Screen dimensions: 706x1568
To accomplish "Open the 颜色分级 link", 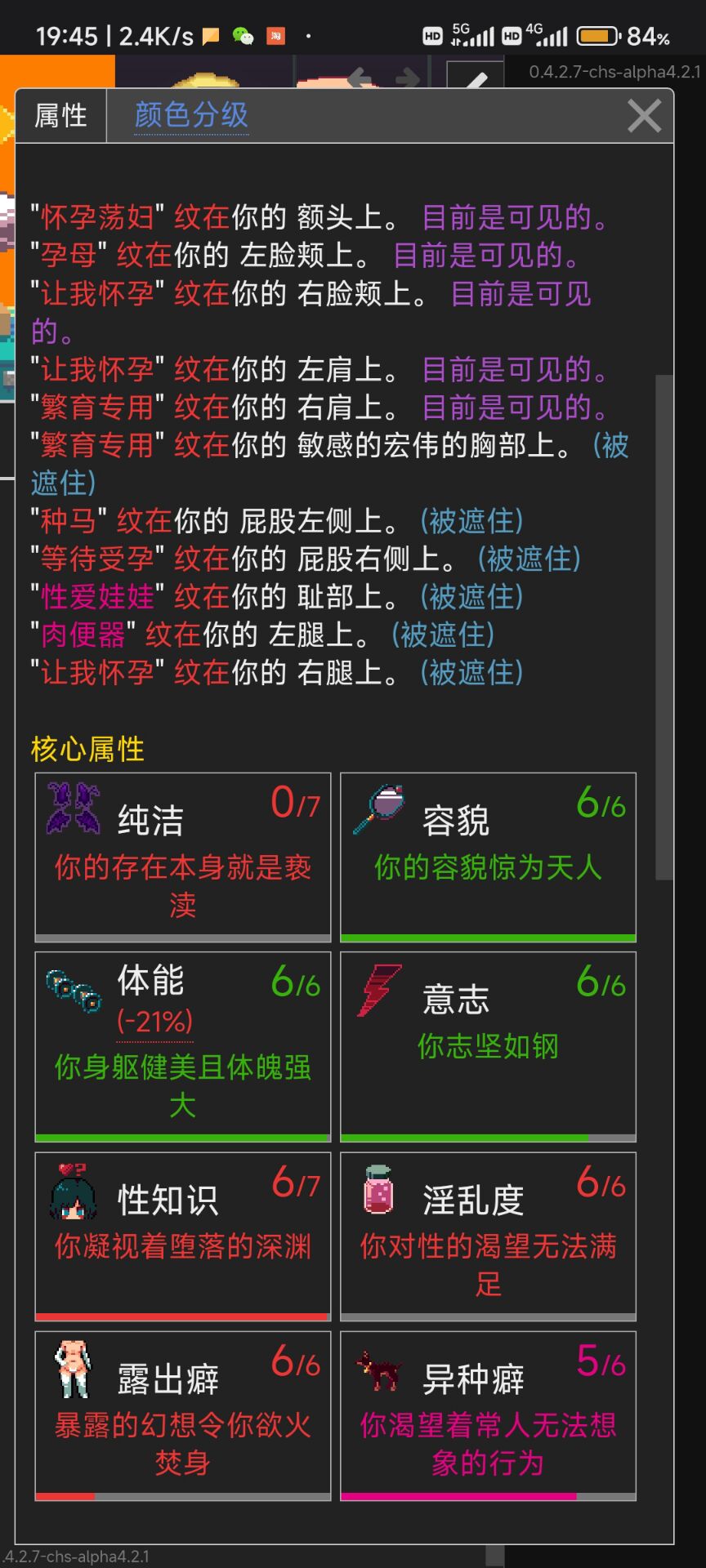I will 191,115.
